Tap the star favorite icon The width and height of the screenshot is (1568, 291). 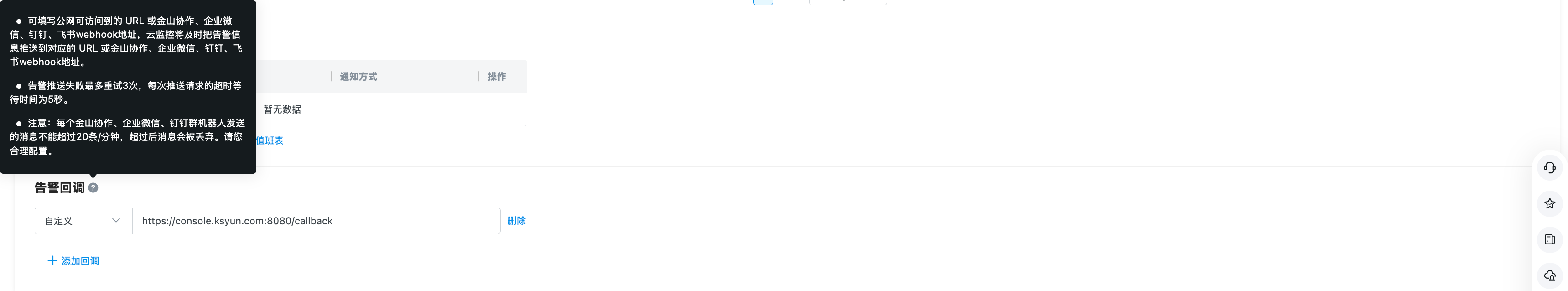coord(1549,204)
